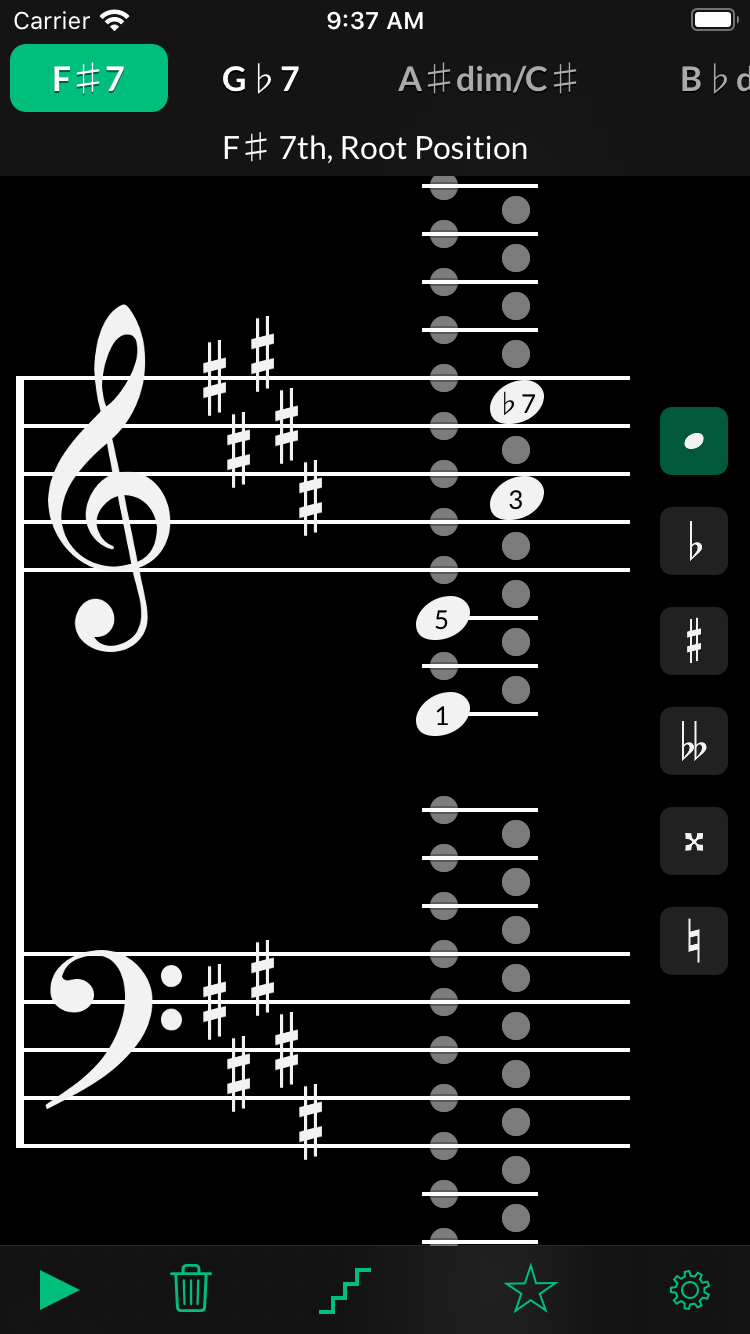Play the chord with the play button
This screenshot has width=750, height=1334.
click(x=59, y=1289)
